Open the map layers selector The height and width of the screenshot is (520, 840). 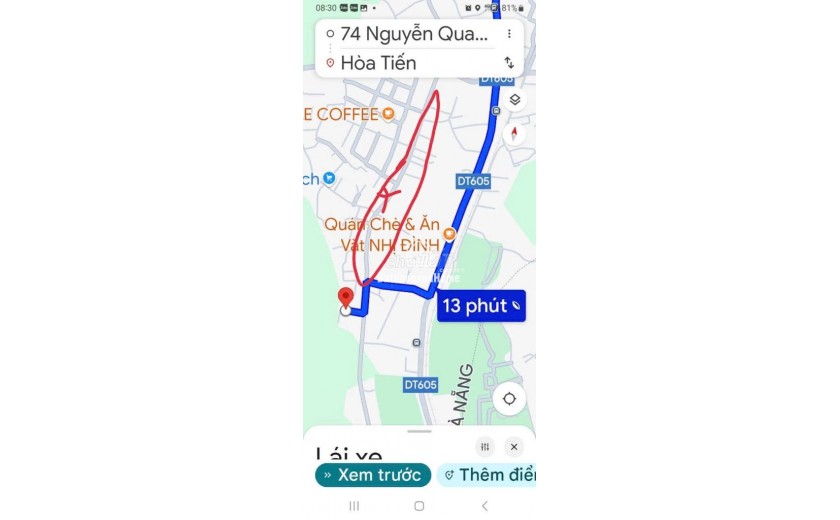(514, 100)
